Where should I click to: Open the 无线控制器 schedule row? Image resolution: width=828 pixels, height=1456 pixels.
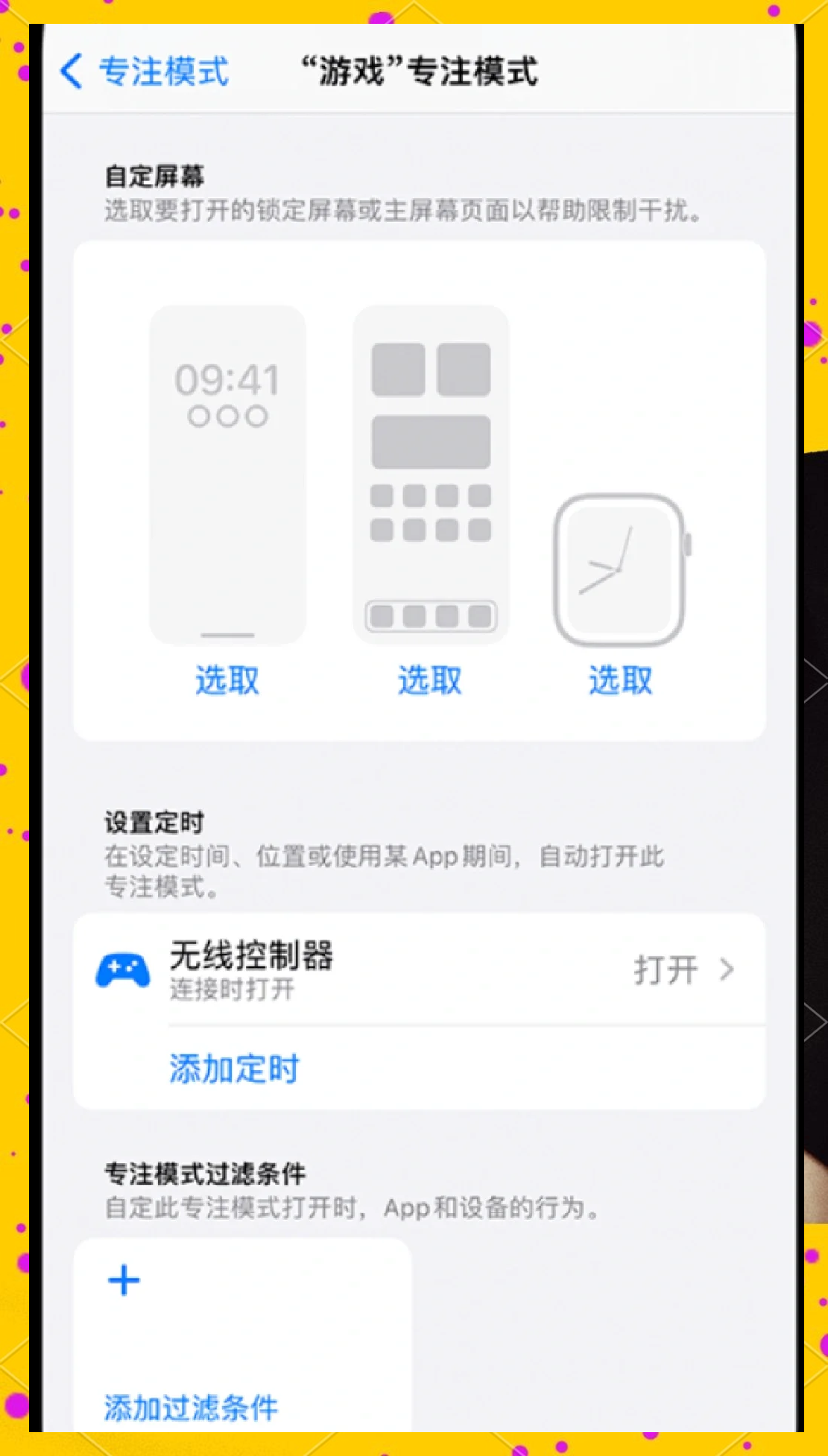pyautogui.click(x=419, y=969)
